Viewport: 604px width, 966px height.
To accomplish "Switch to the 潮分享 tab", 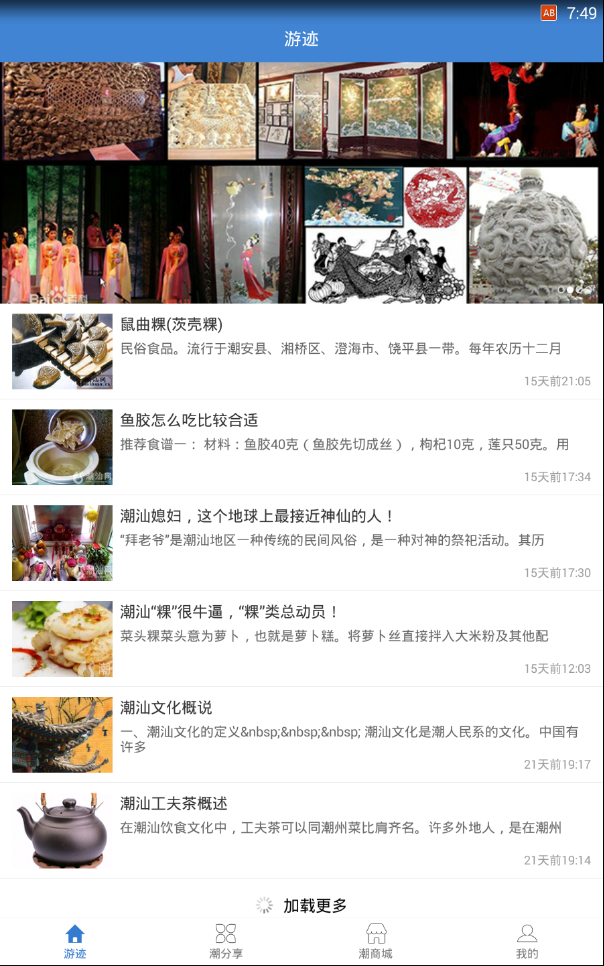I will [x=226, y=942].
